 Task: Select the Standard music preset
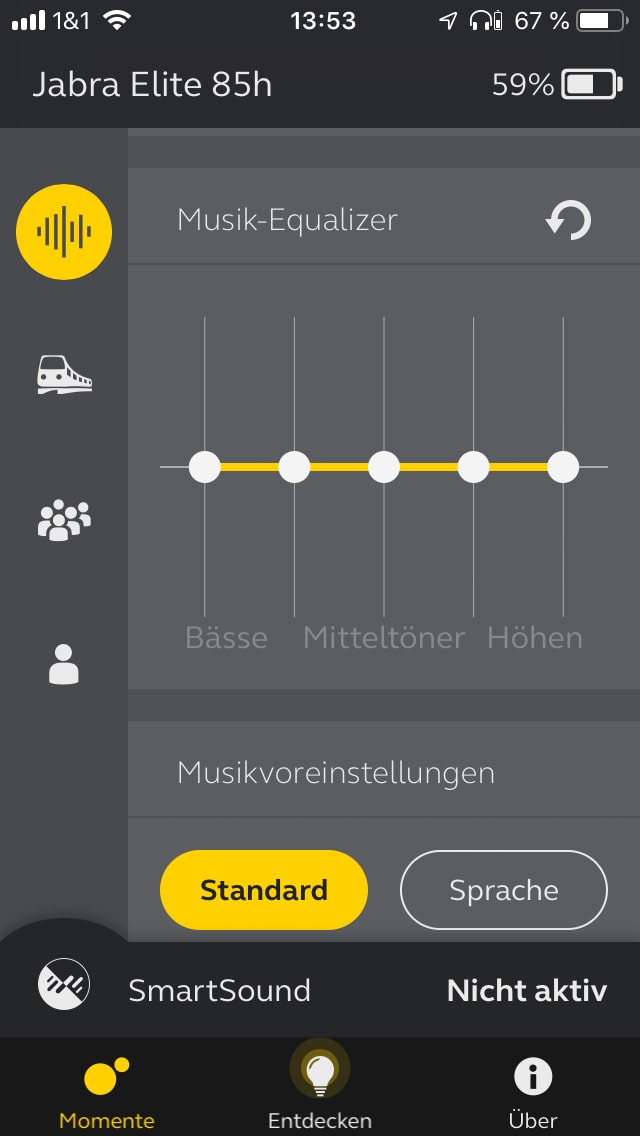coord(264,890)
